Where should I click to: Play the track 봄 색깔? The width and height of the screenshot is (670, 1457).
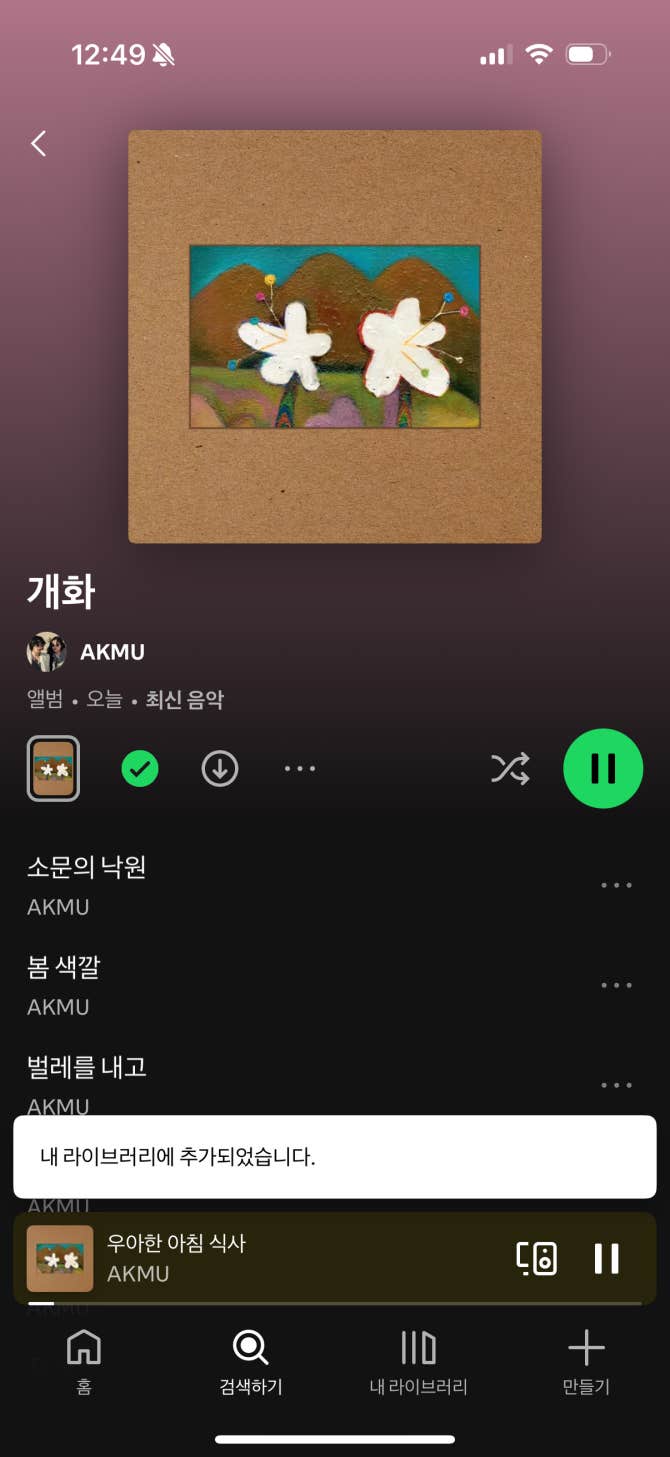64,967
